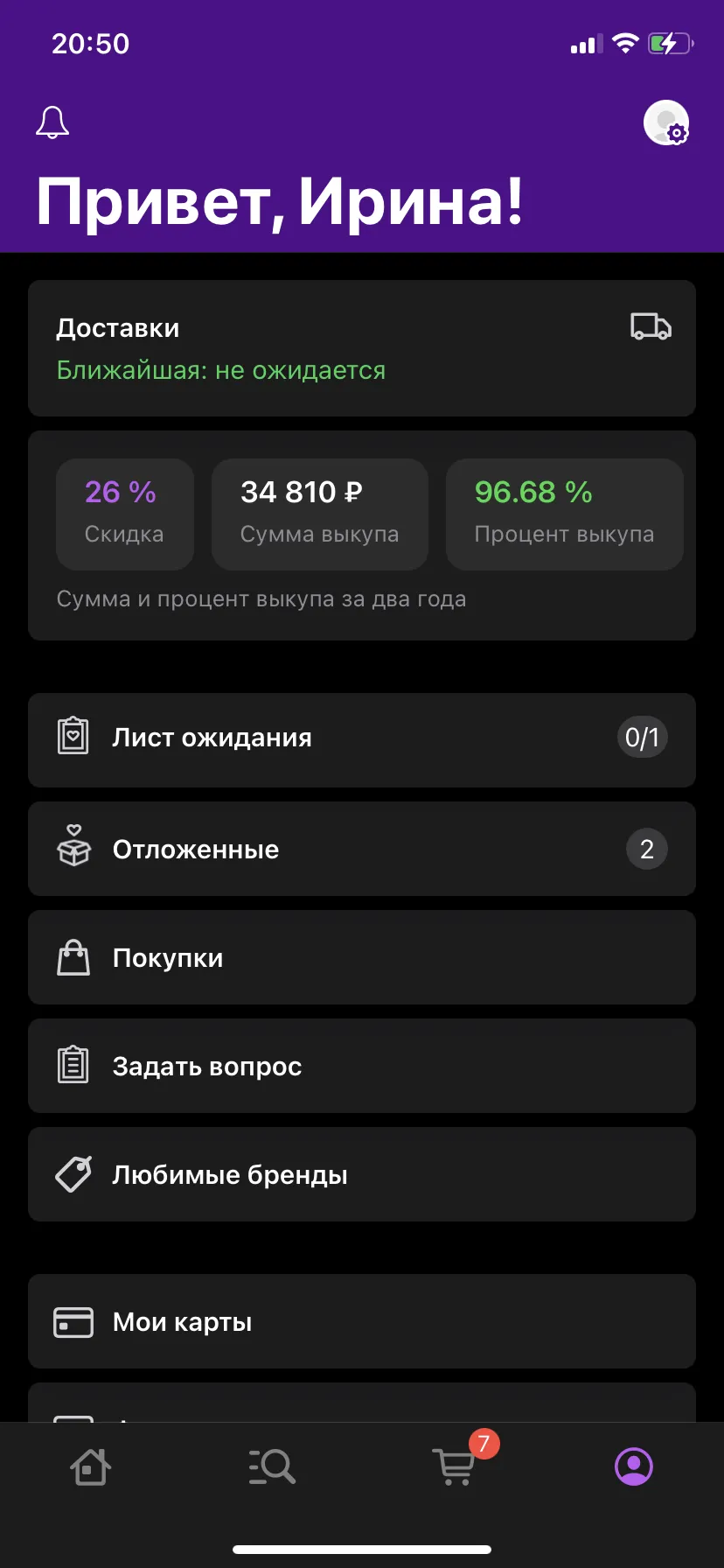Select Задать вопрос
724x1568 pixels.
point(362,1066)
